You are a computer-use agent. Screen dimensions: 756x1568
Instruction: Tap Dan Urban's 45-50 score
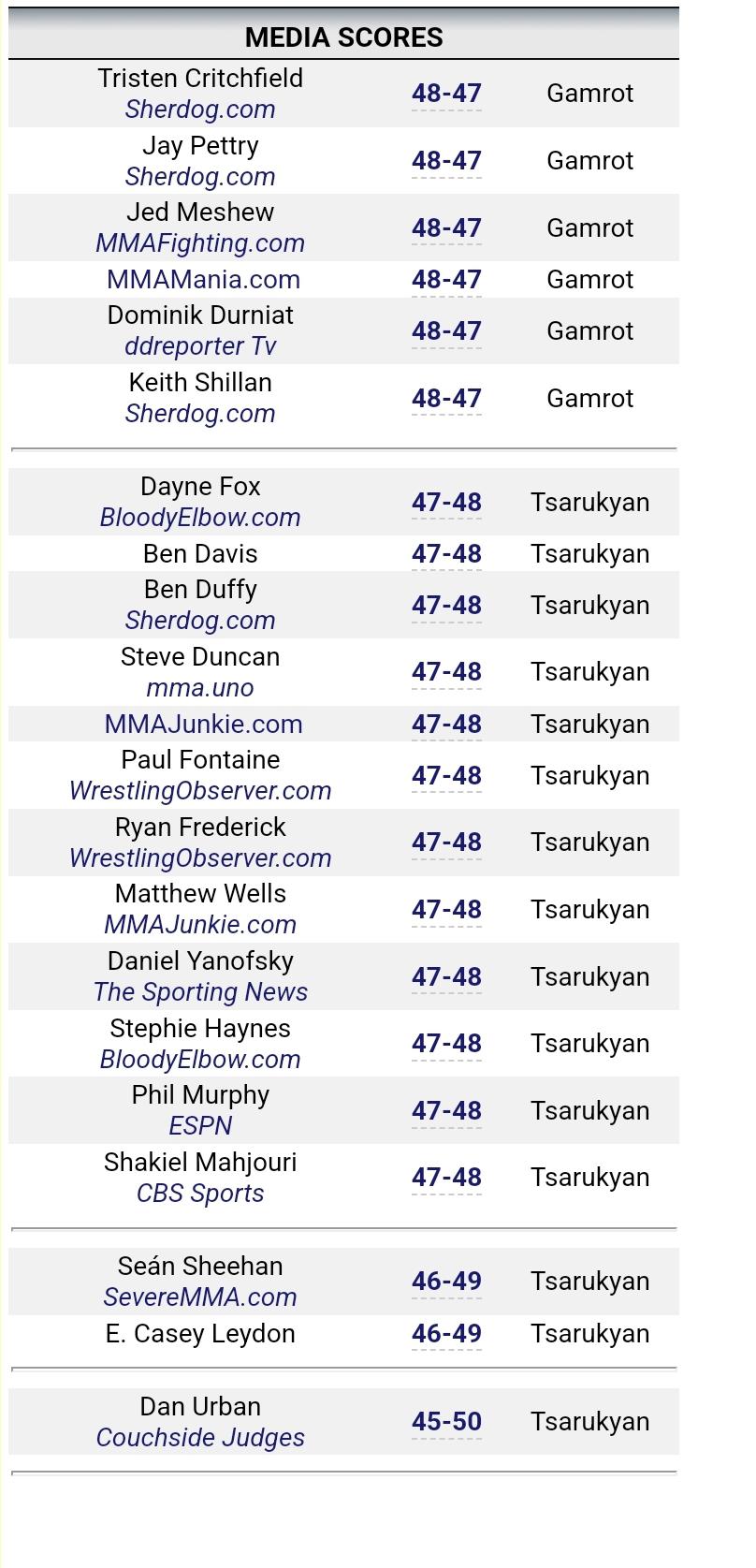point(446,1422)
